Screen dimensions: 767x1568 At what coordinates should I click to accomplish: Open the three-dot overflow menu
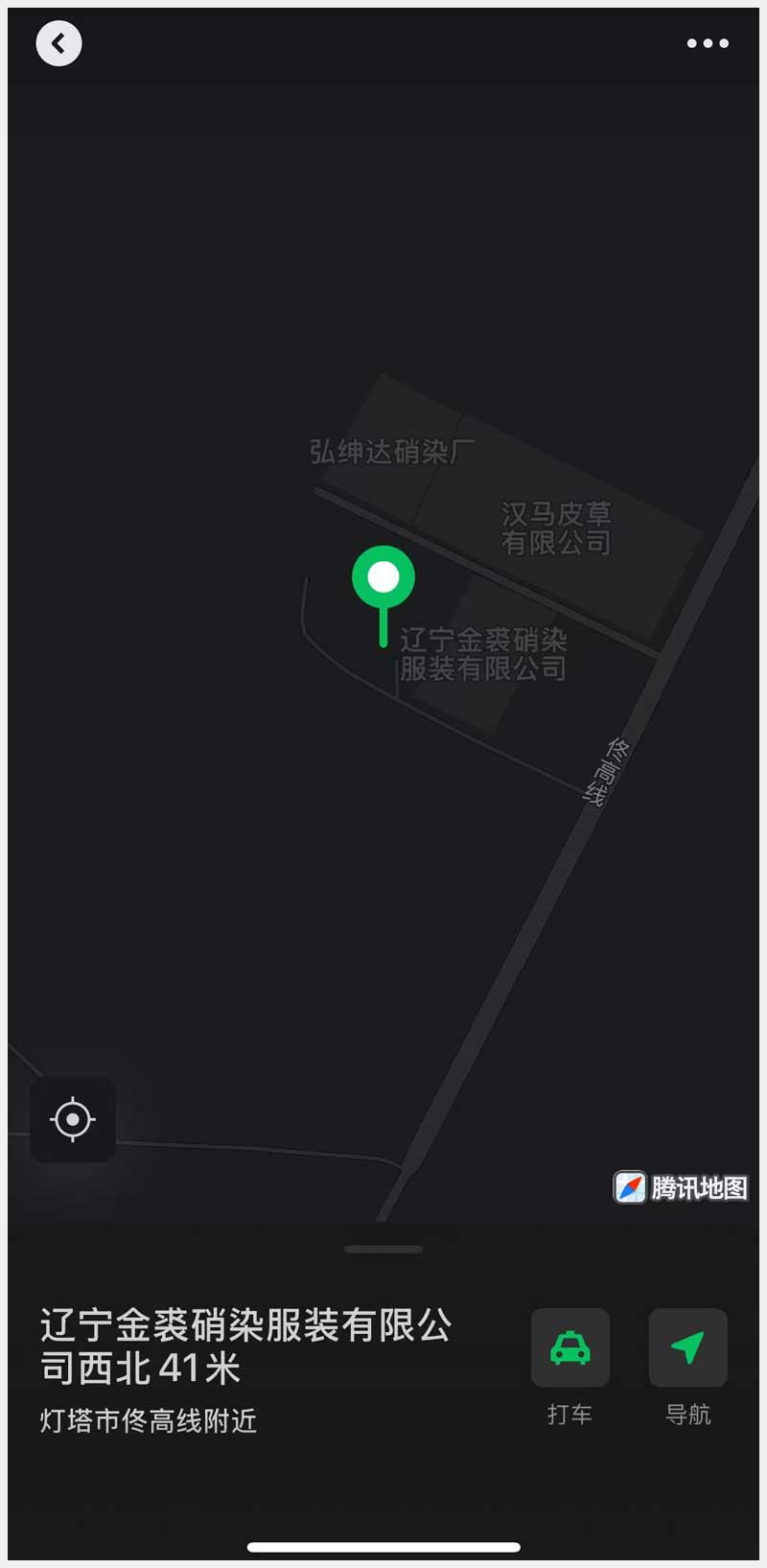708,43
